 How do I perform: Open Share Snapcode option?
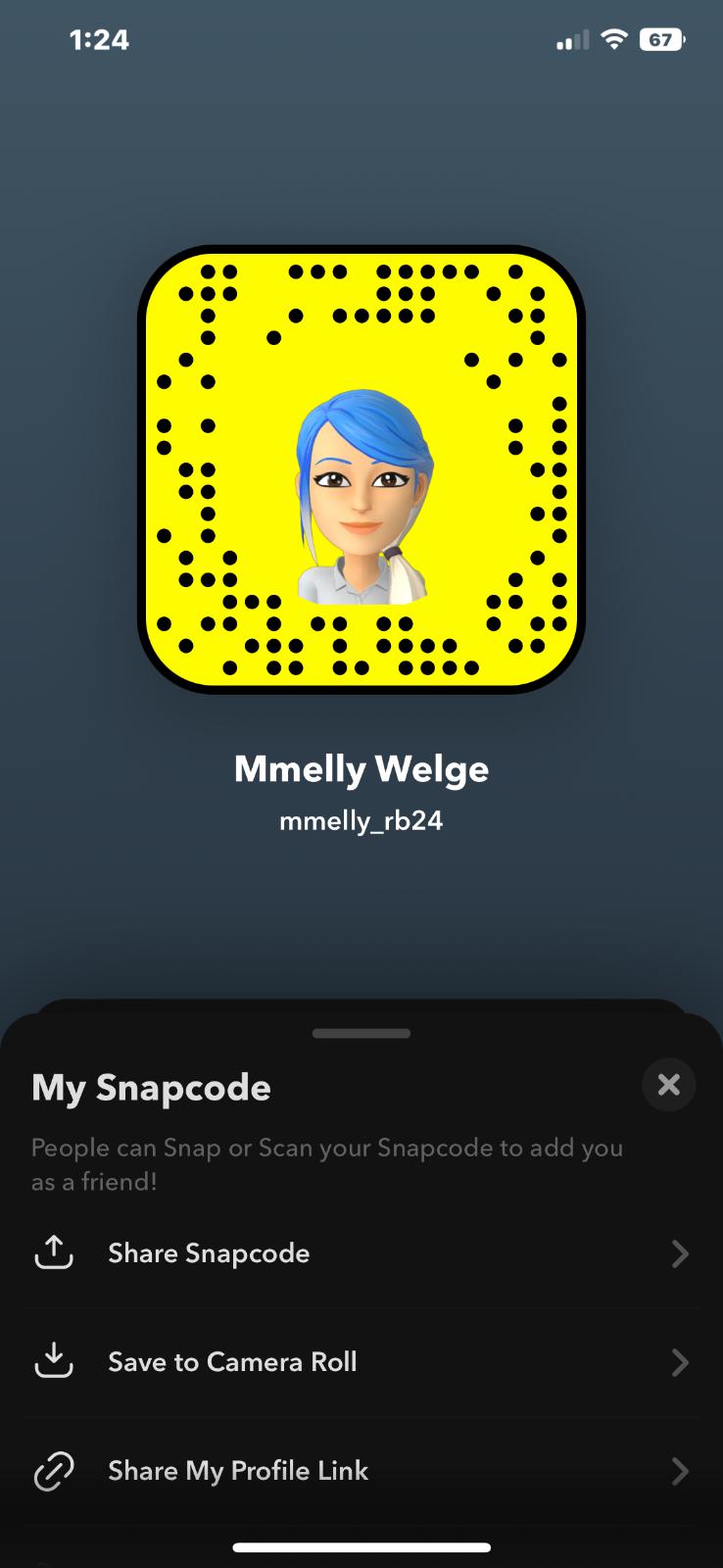(361, 1253)
